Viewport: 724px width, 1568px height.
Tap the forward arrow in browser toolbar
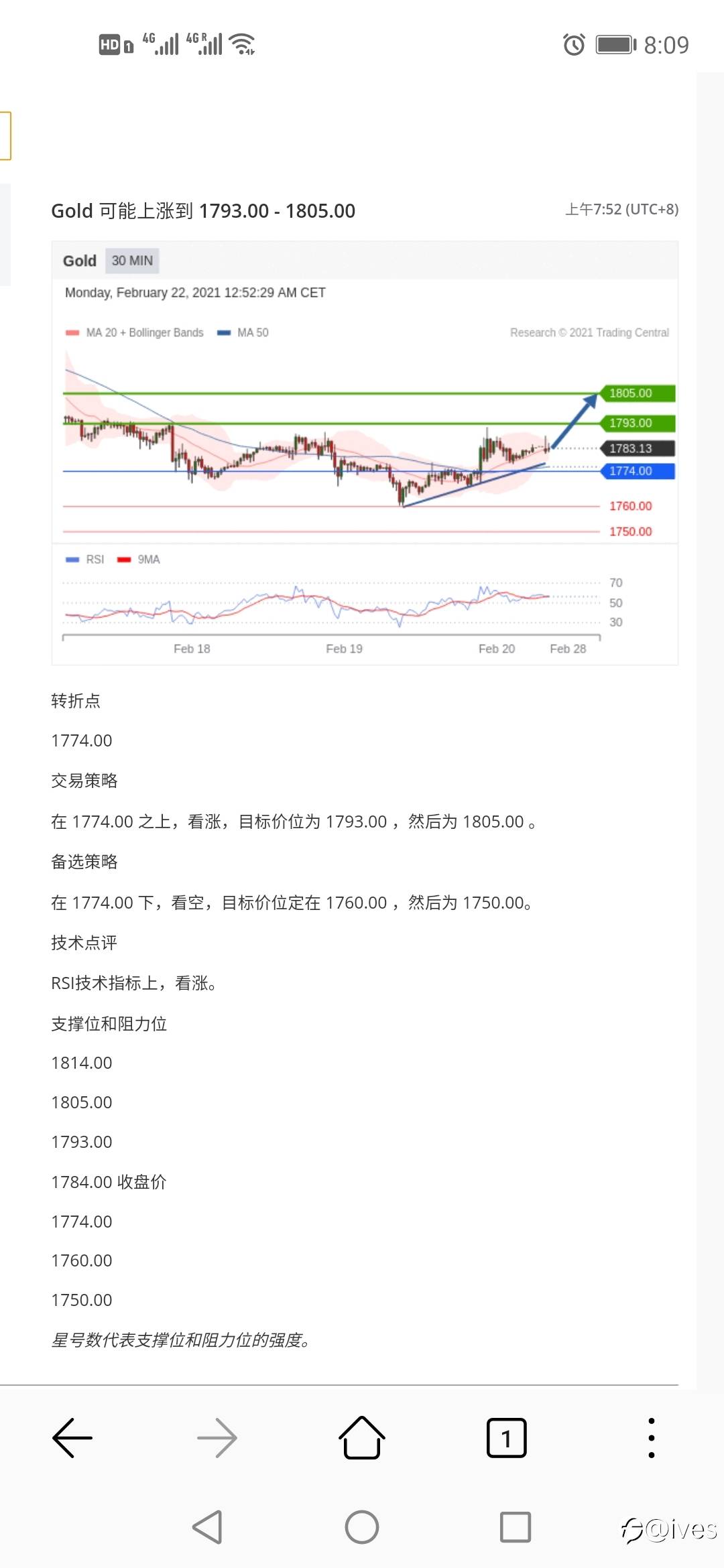pos(217,1438)
